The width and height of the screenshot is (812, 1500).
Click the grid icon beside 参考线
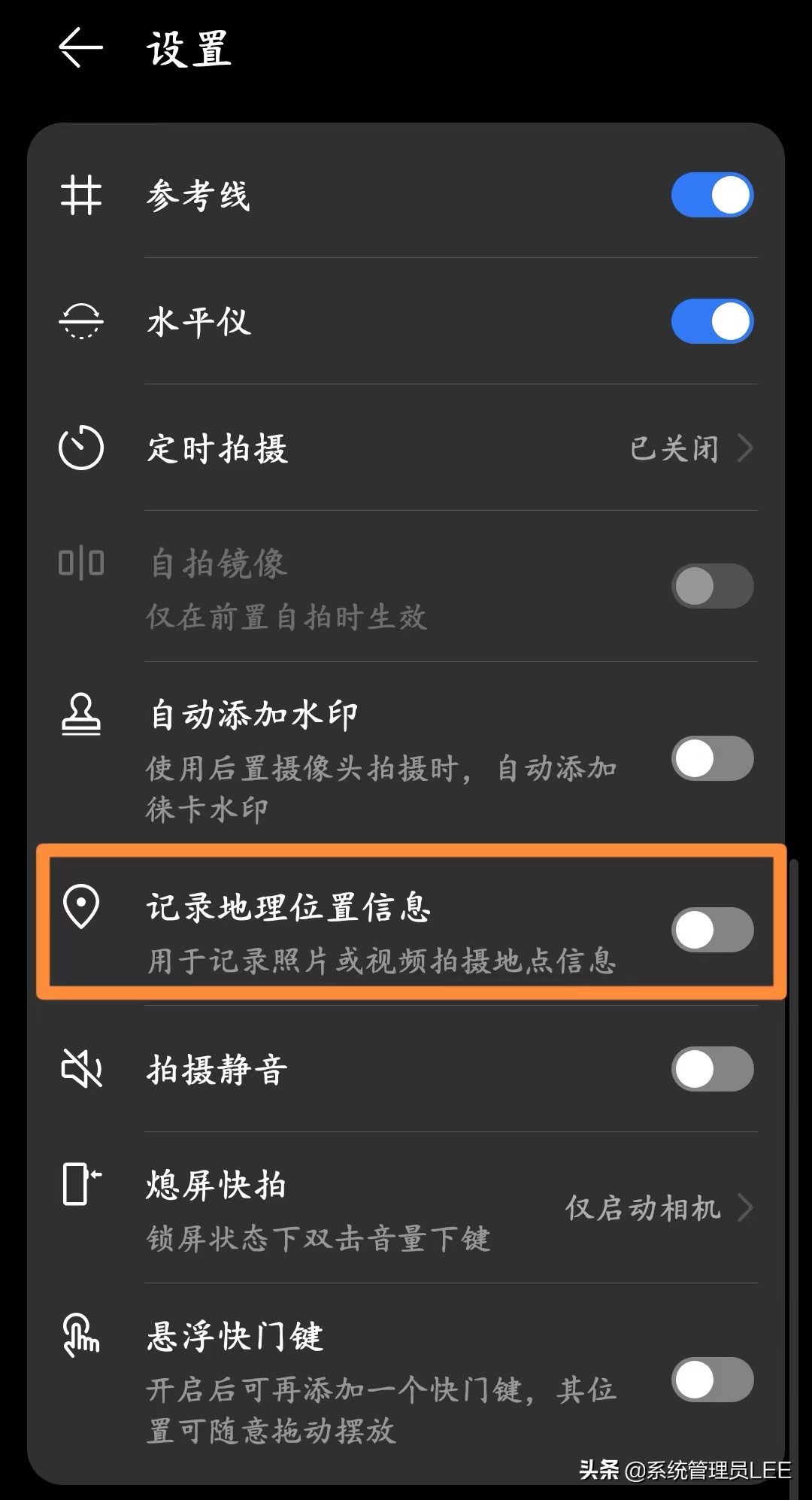(80, 195)
